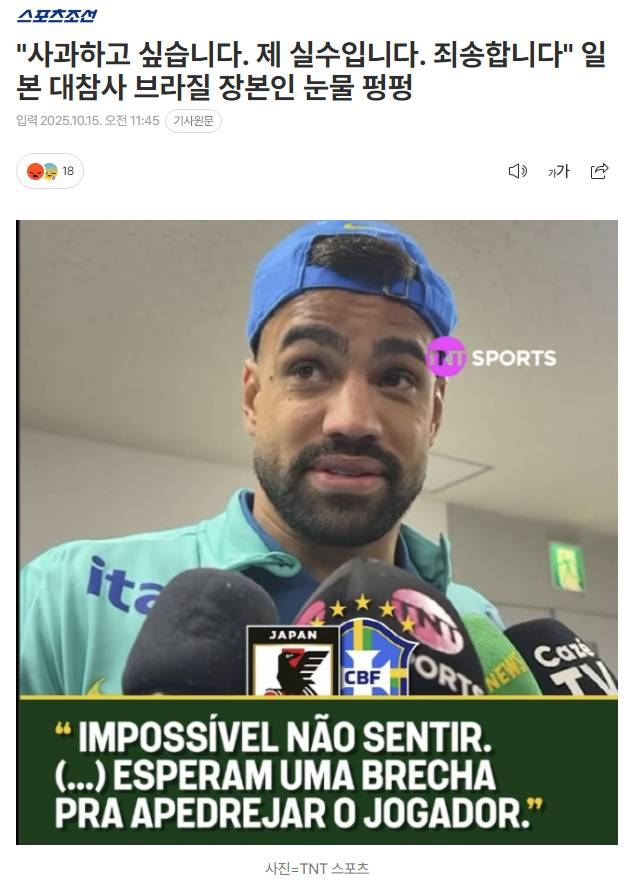Change the font size with 가가
This screenshot has width=638, height=885.
click(559, 171)
